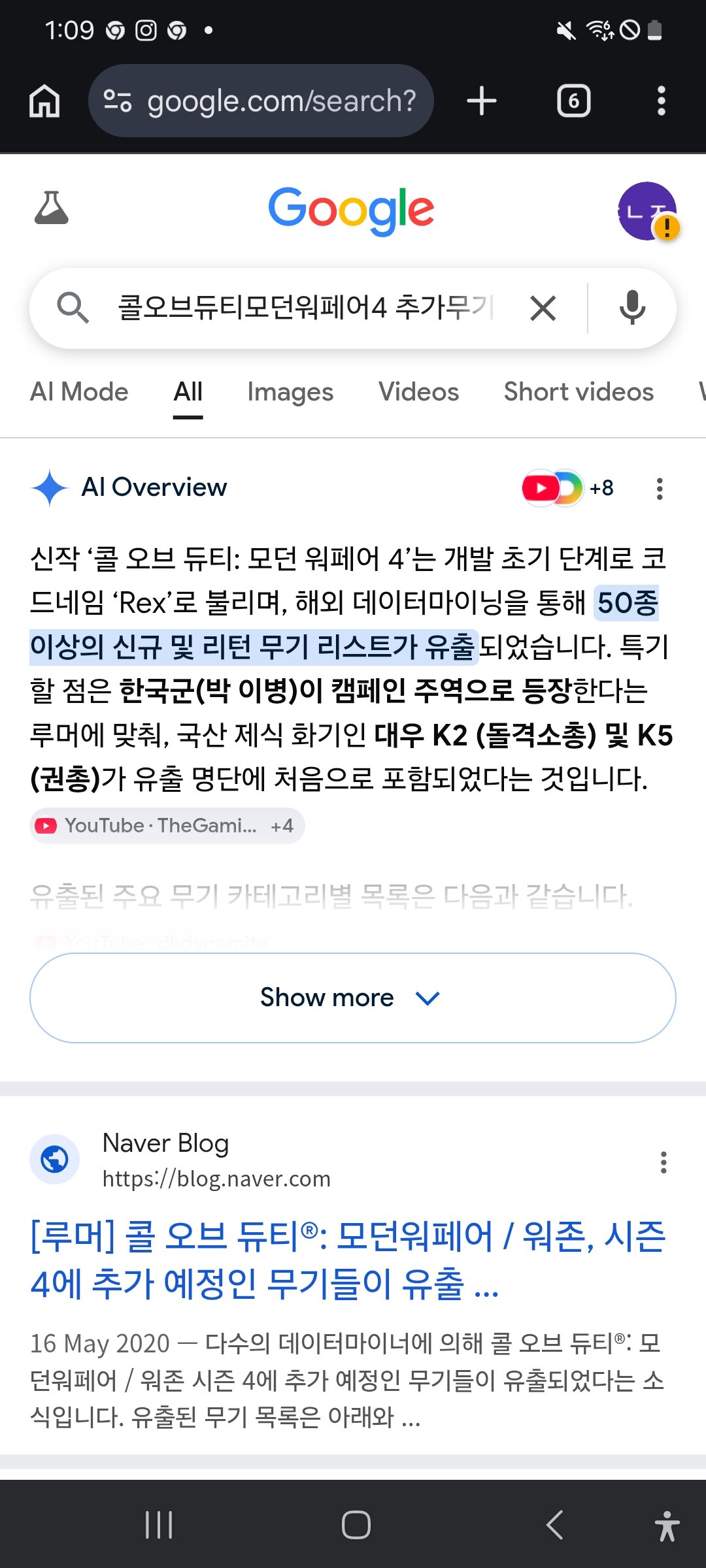Switch to the Images tab

click(x=290, y=392)
